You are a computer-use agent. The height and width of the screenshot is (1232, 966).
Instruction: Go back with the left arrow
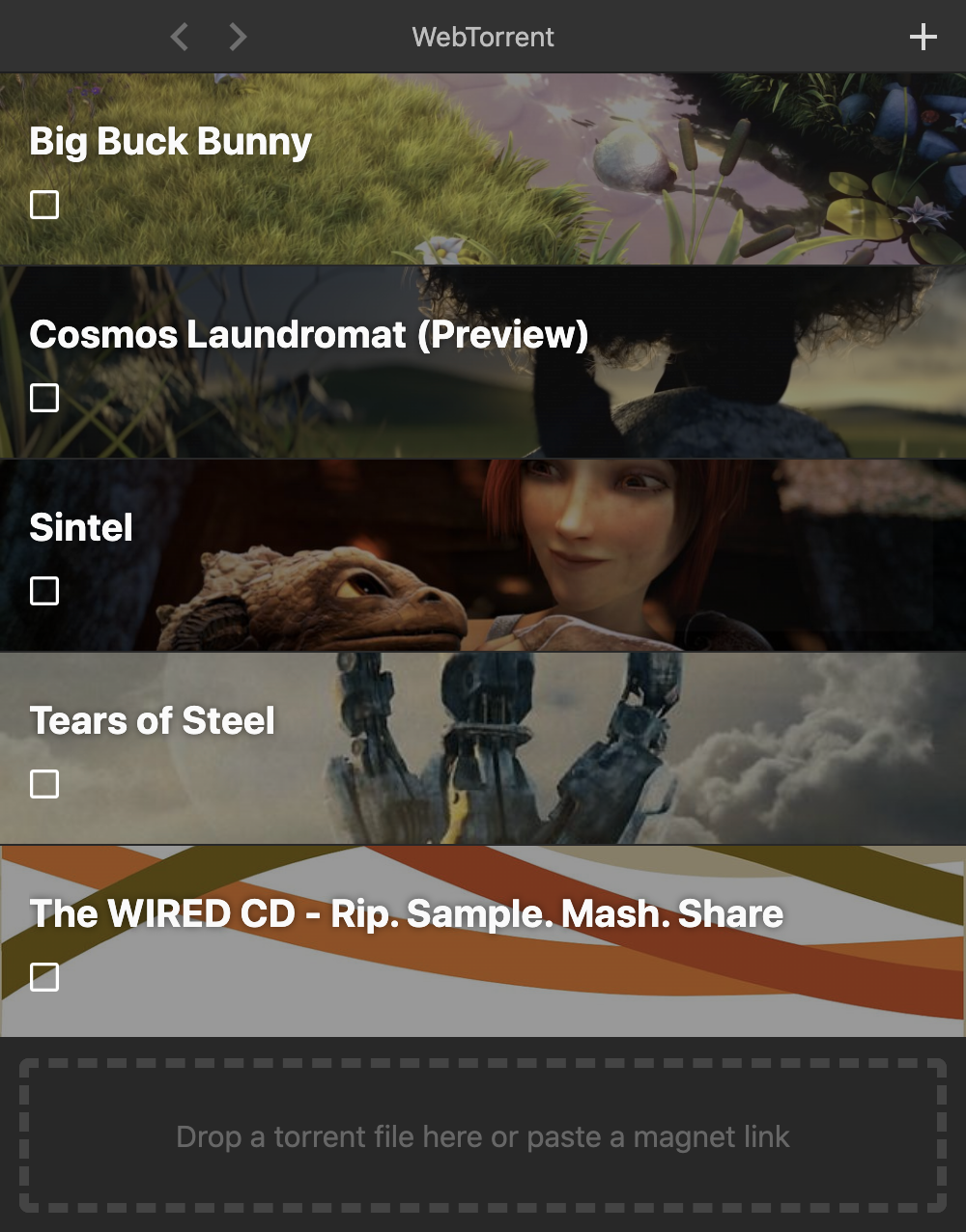click(180, 37)
